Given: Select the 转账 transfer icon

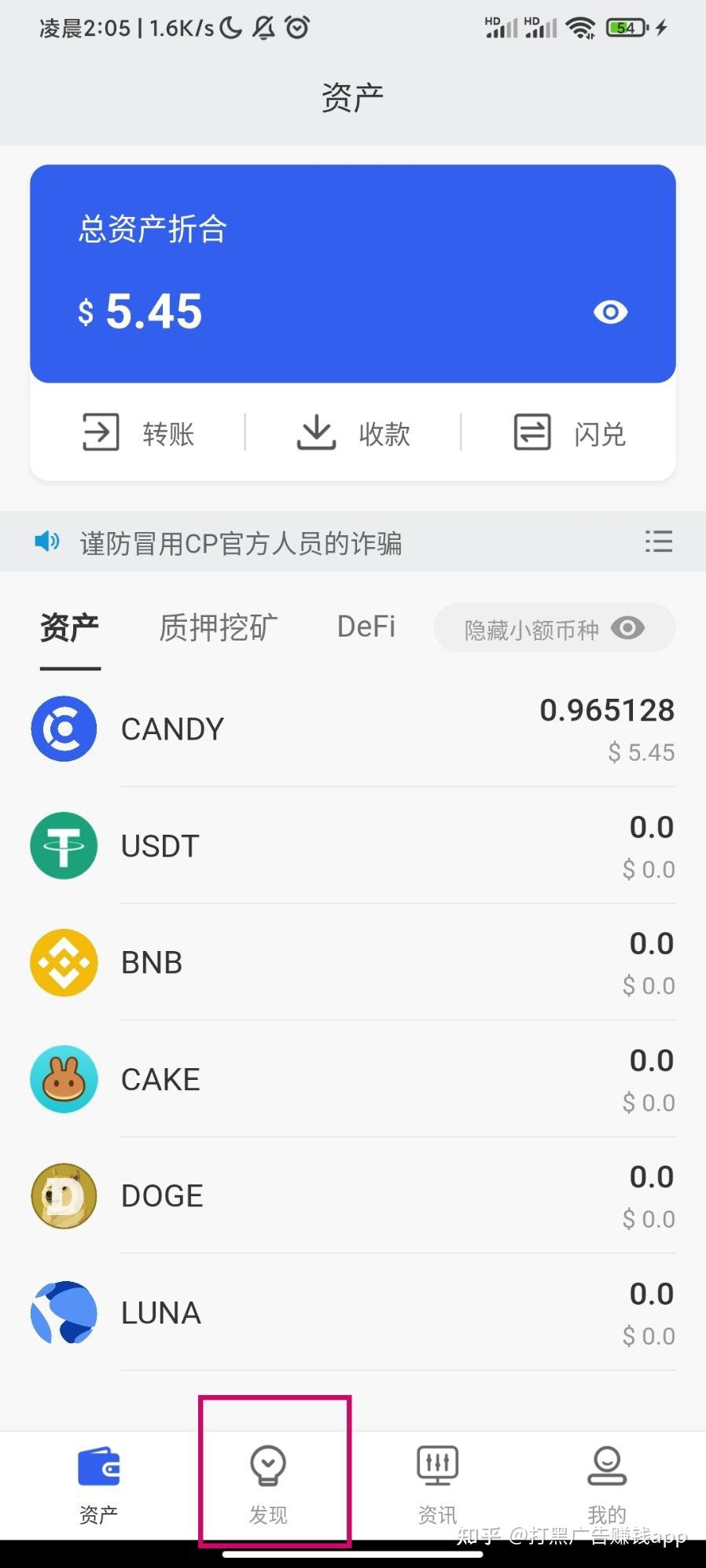Looking at the screenshot, I should click(x=98, y=432).
